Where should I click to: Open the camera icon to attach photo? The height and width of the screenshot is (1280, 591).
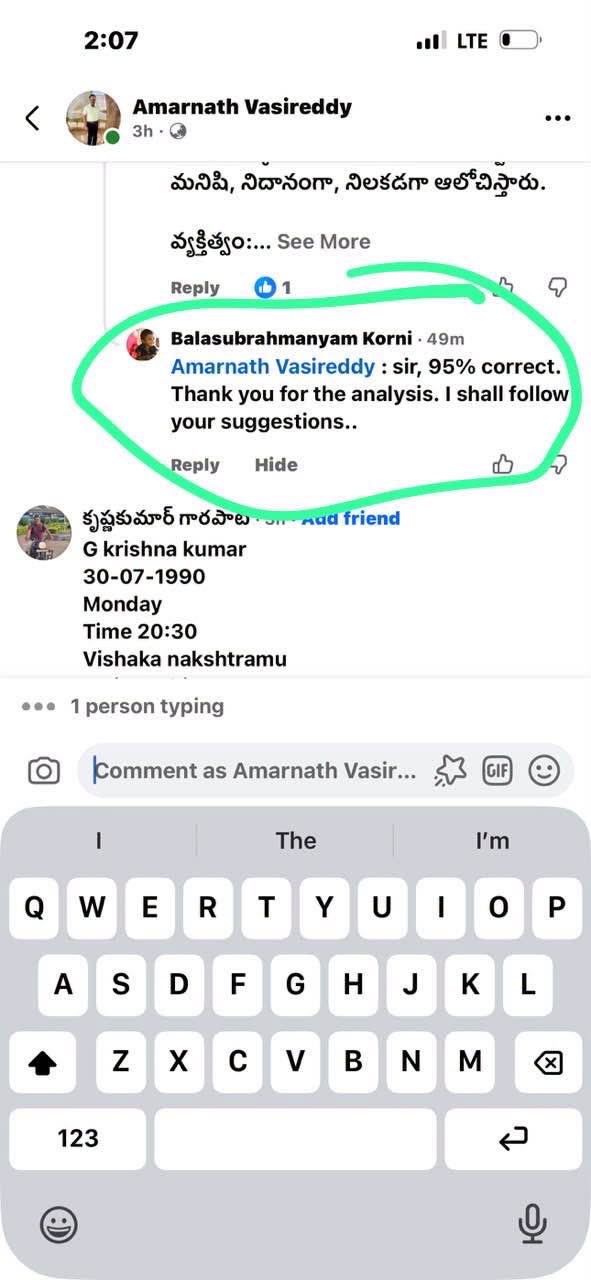[43, 771]
